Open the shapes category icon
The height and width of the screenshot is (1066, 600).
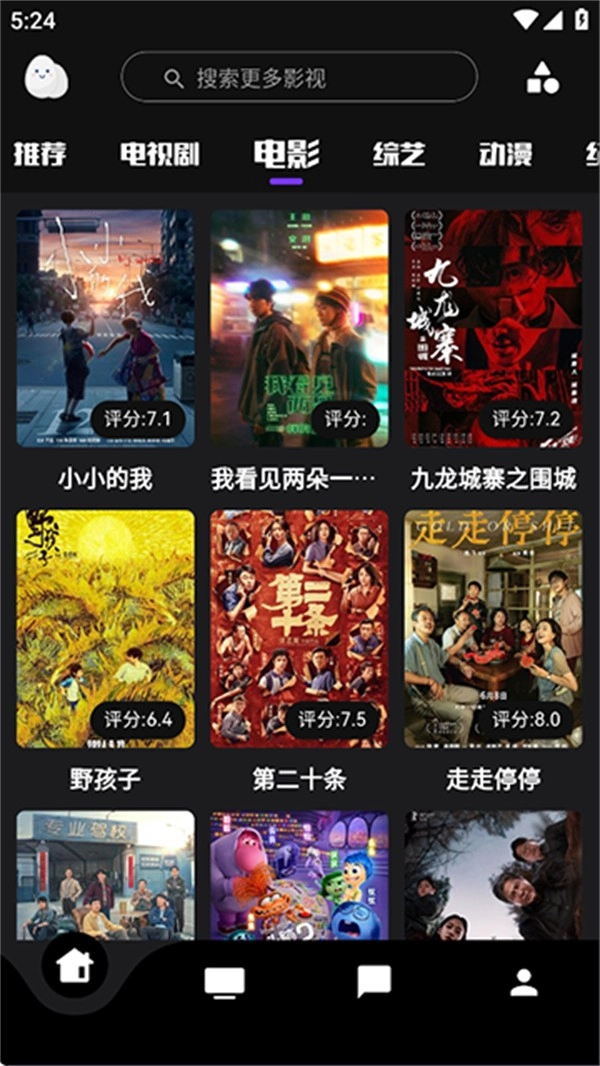click(542, 78)
